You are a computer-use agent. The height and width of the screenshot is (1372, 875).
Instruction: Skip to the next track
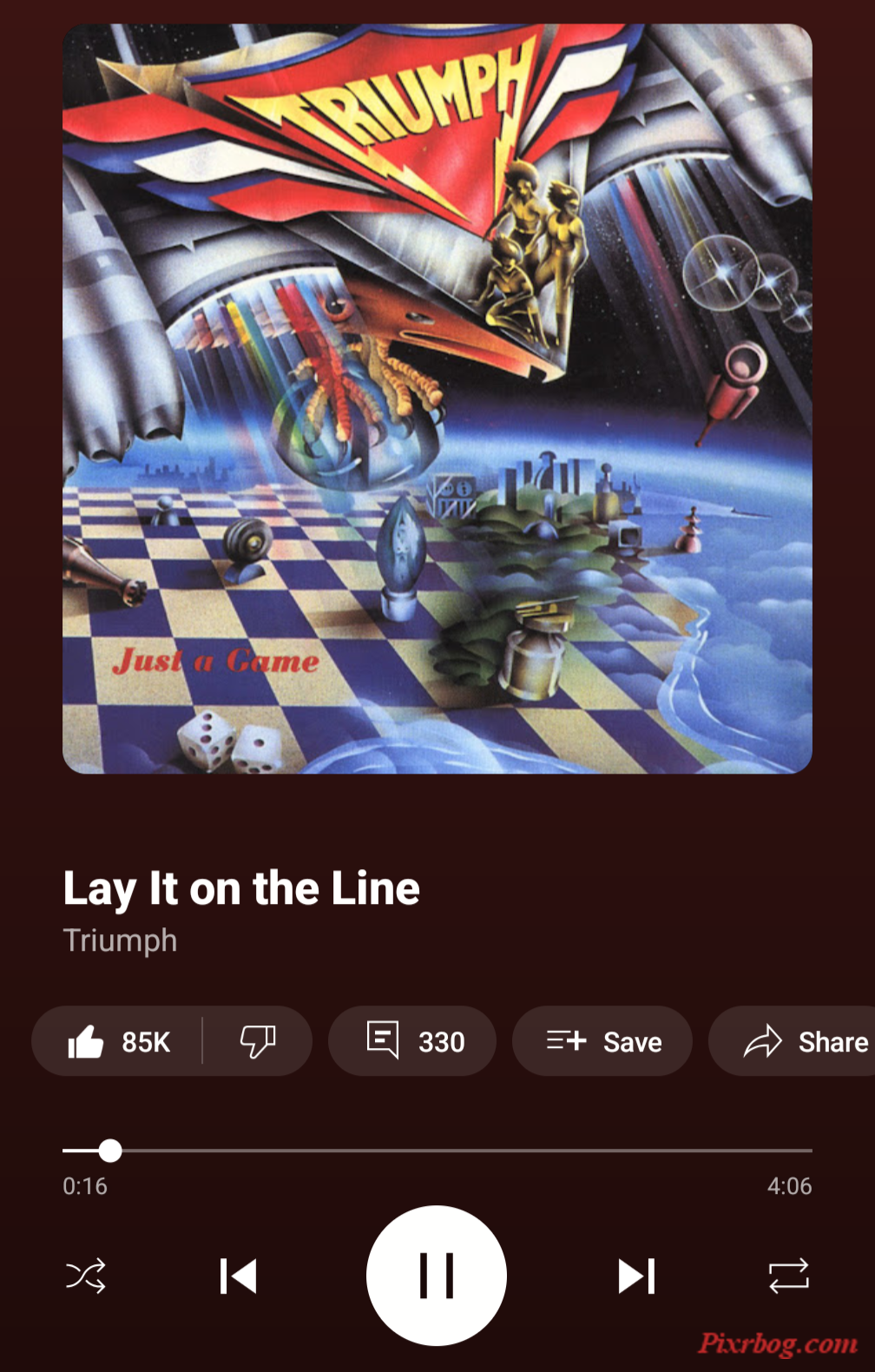pos(636,1276)
